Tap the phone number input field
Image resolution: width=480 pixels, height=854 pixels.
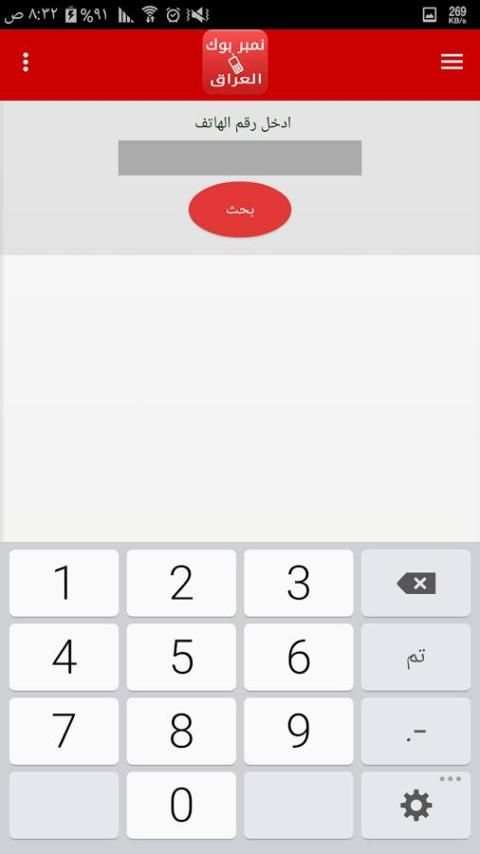coord(240,158)
